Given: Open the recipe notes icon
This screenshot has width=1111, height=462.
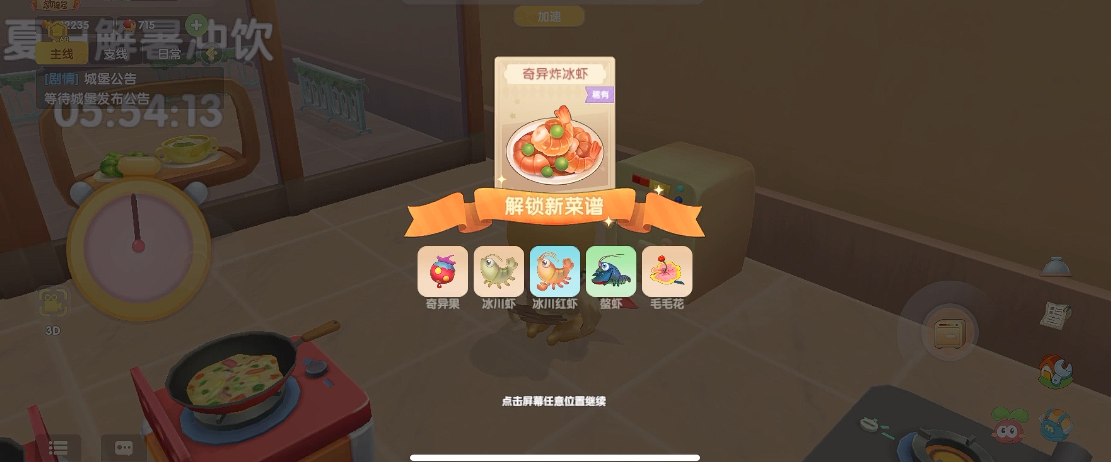Looking at the screenshot, I should point(1055,314).
